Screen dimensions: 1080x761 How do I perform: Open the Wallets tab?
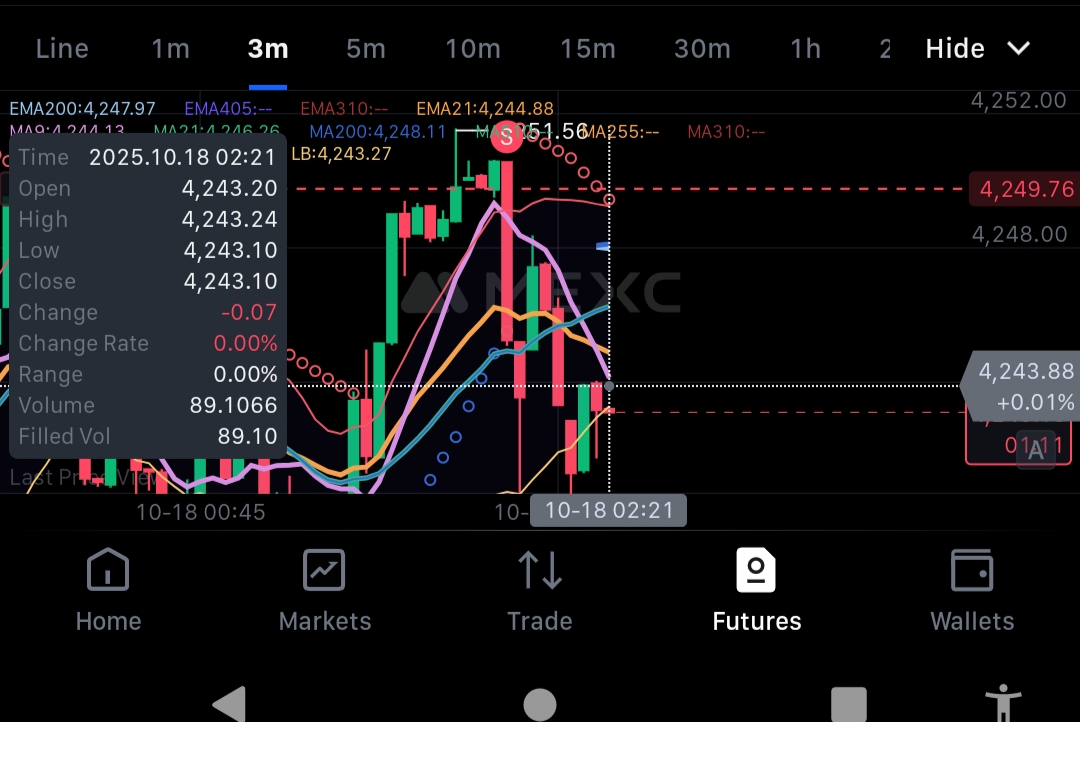click(972, 591)
